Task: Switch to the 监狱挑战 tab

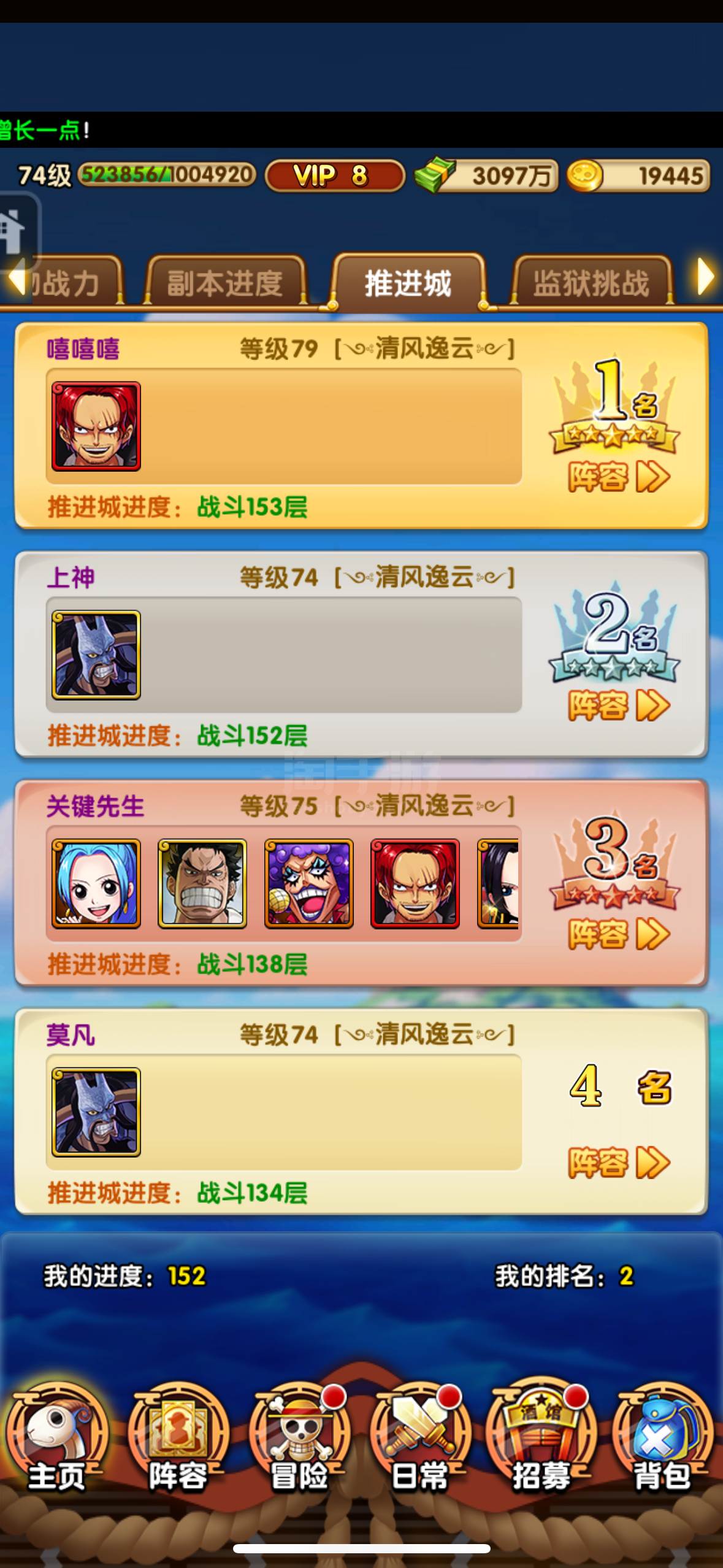Action: 591,283
